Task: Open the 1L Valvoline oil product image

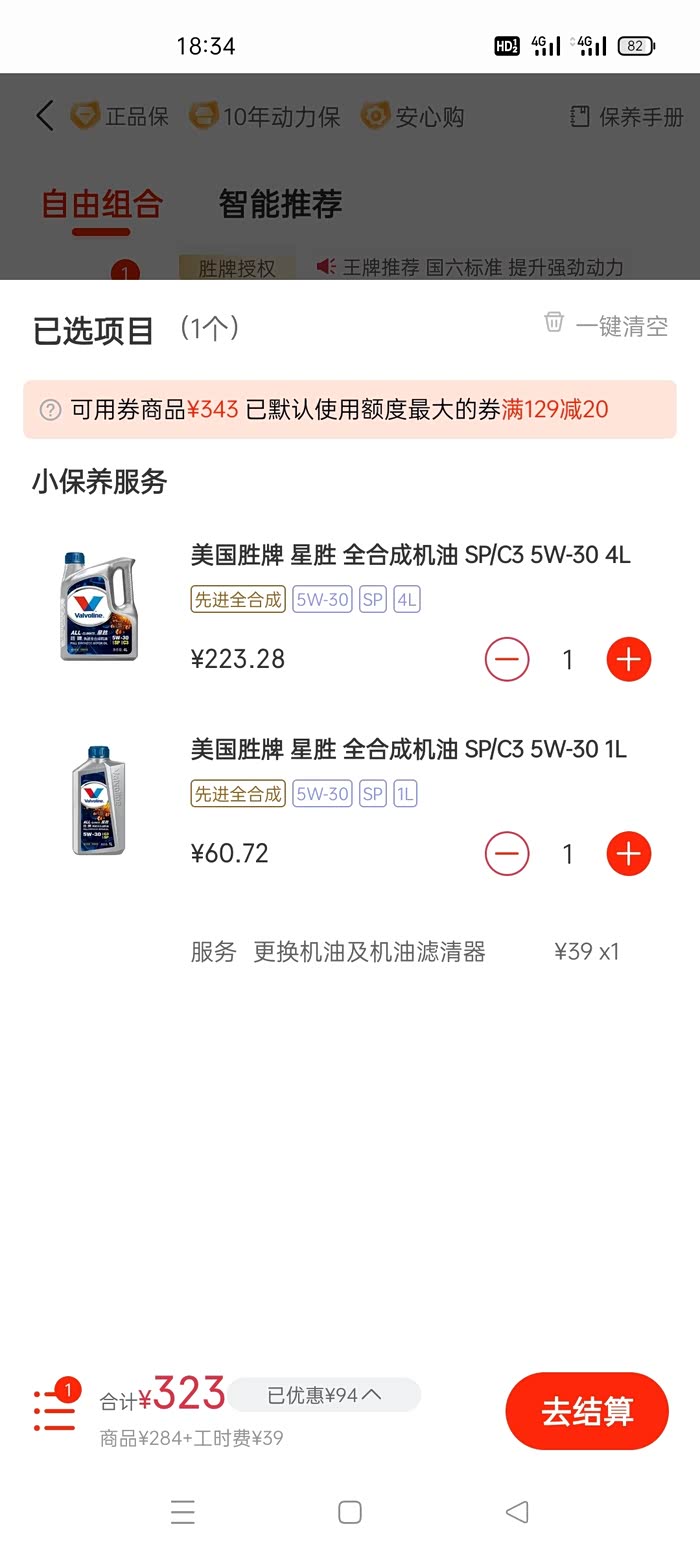Action: [99, 800]
